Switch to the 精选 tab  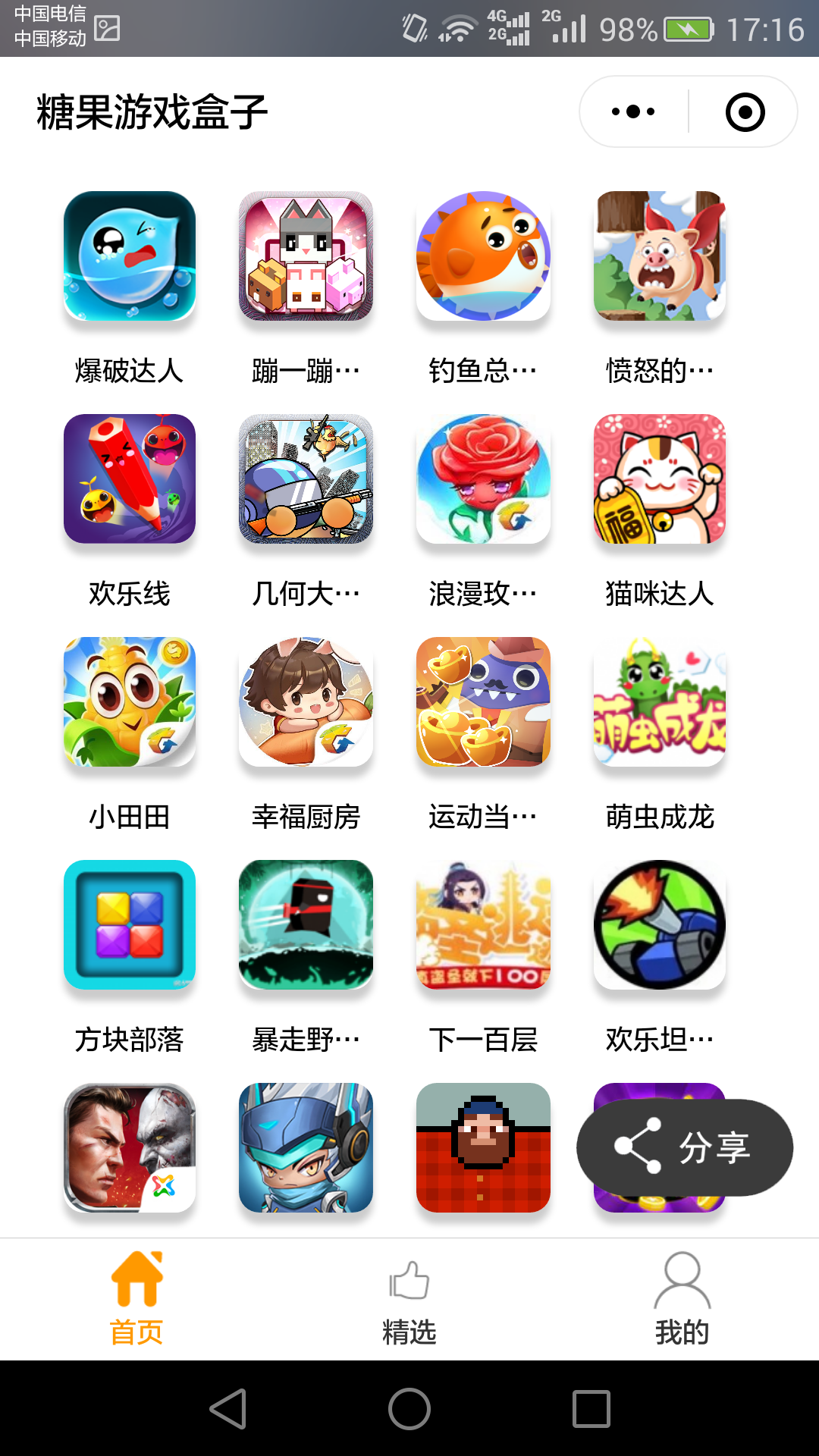tap(409, 1300)
